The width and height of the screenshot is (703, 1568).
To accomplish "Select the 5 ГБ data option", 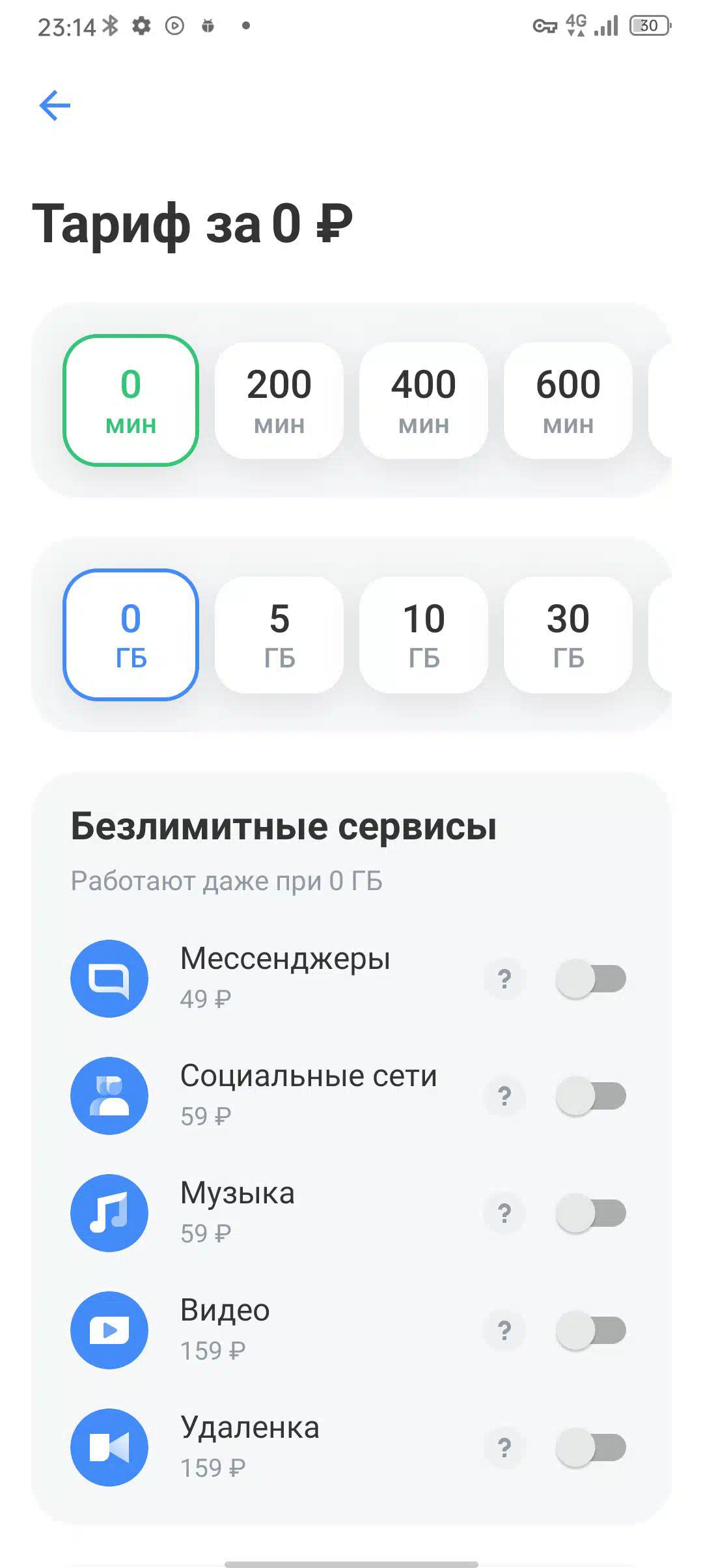I will (279, 635).
